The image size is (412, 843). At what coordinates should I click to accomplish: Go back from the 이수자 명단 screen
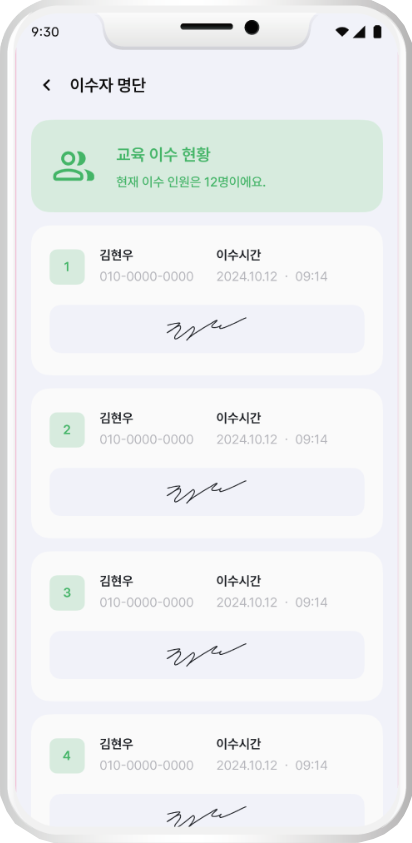[x=47, y=85]
